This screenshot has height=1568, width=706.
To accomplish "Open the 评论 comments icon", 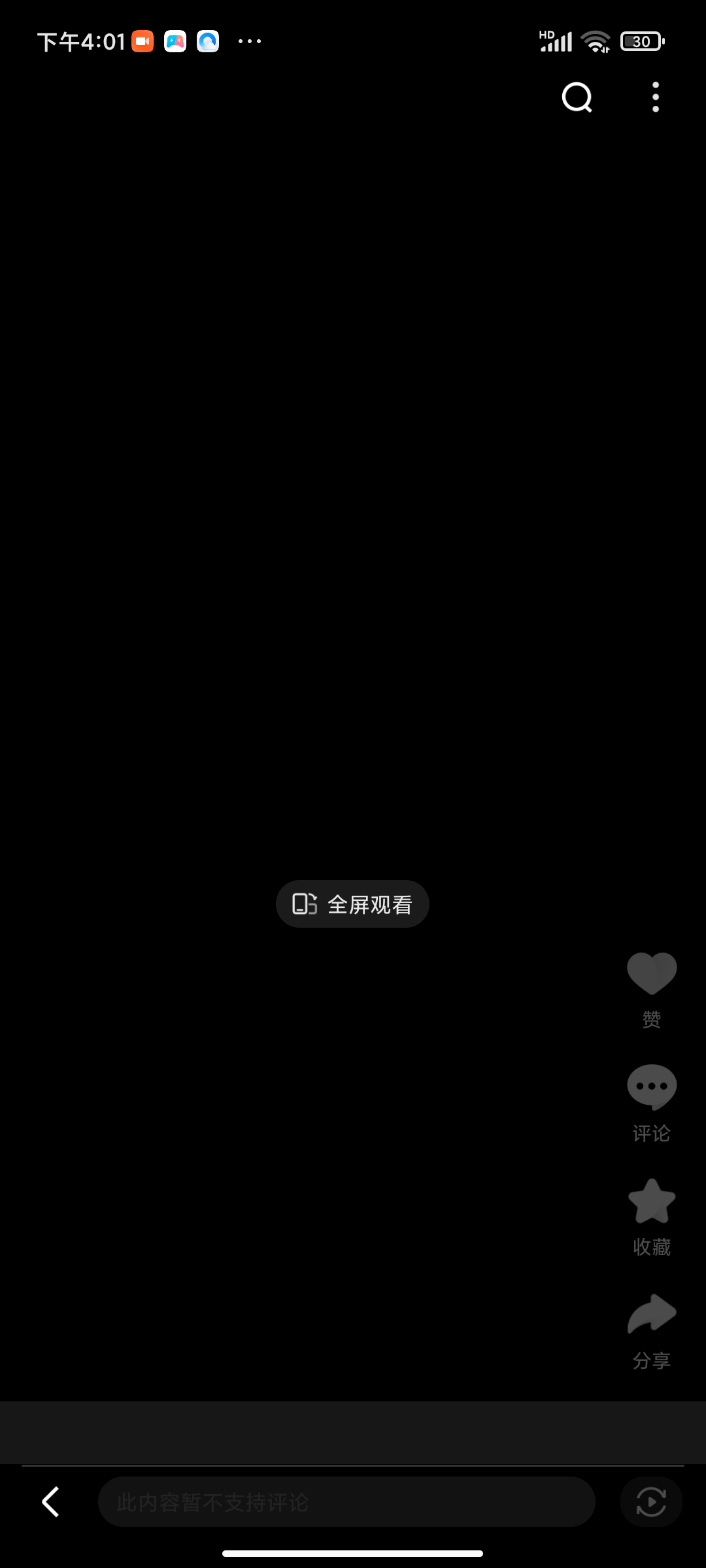I will click(x=651, y=1087).
